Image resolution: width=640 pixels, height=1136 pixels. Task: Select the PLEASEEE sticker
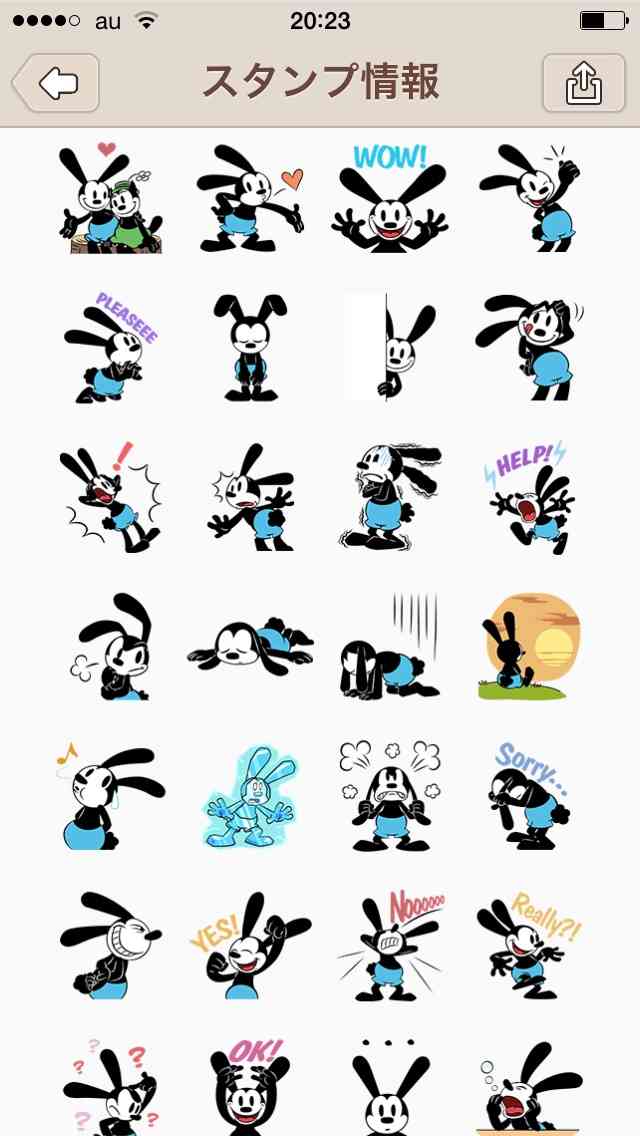coord(110,348)
